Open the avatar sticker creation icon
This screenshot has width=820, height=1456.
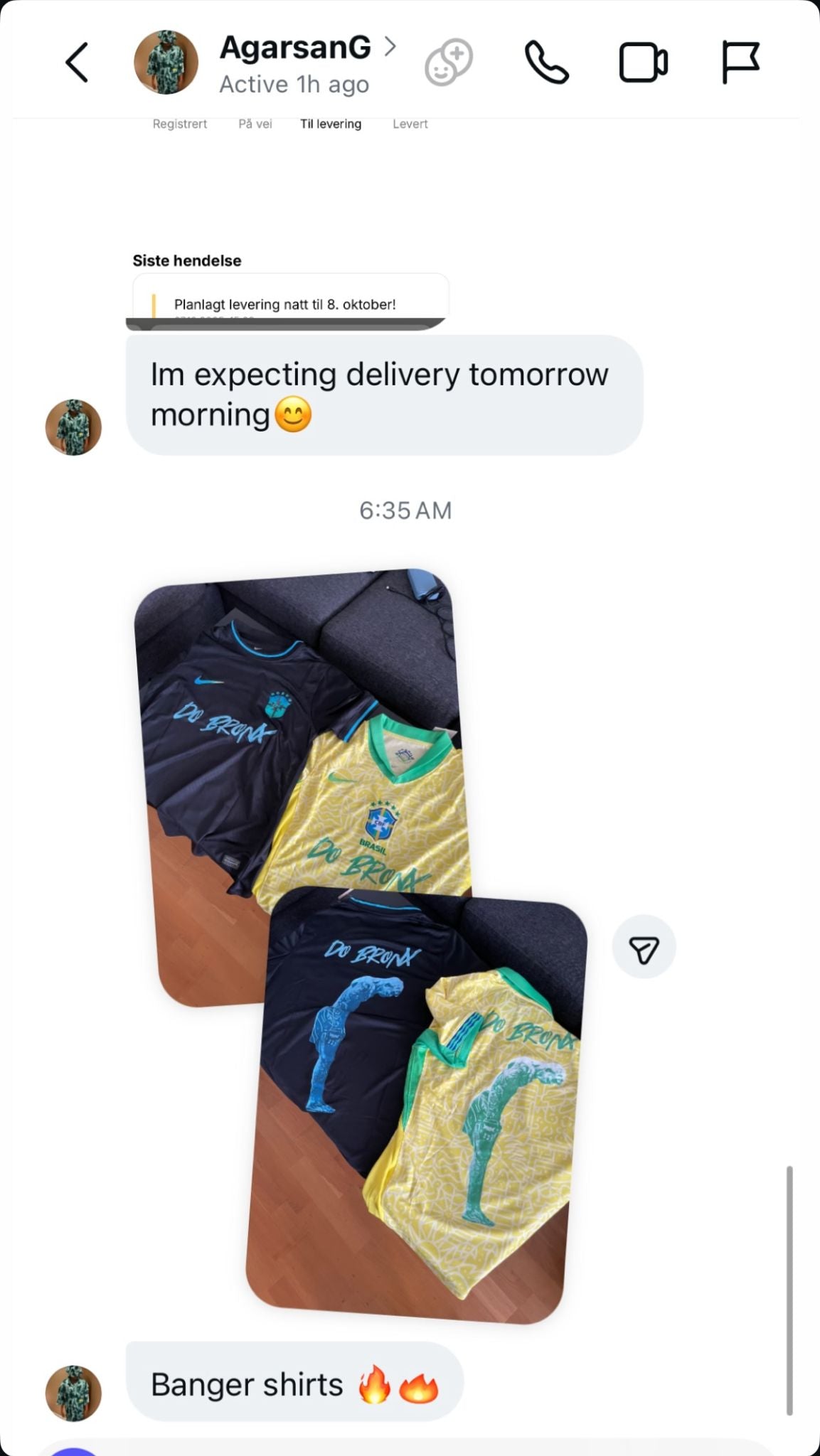[449, 63]
